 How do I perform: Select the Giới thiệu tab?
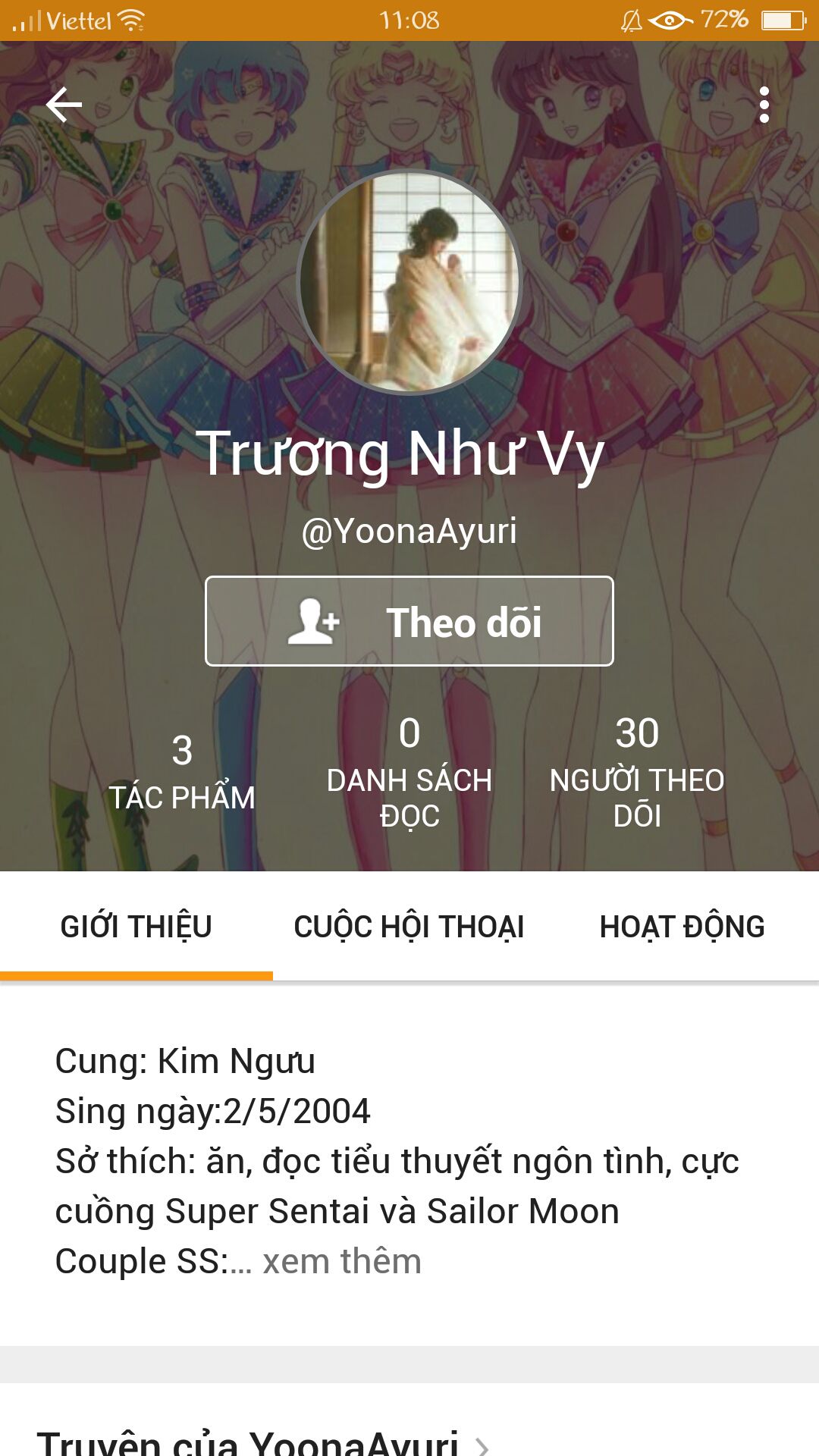click(136, 927)
